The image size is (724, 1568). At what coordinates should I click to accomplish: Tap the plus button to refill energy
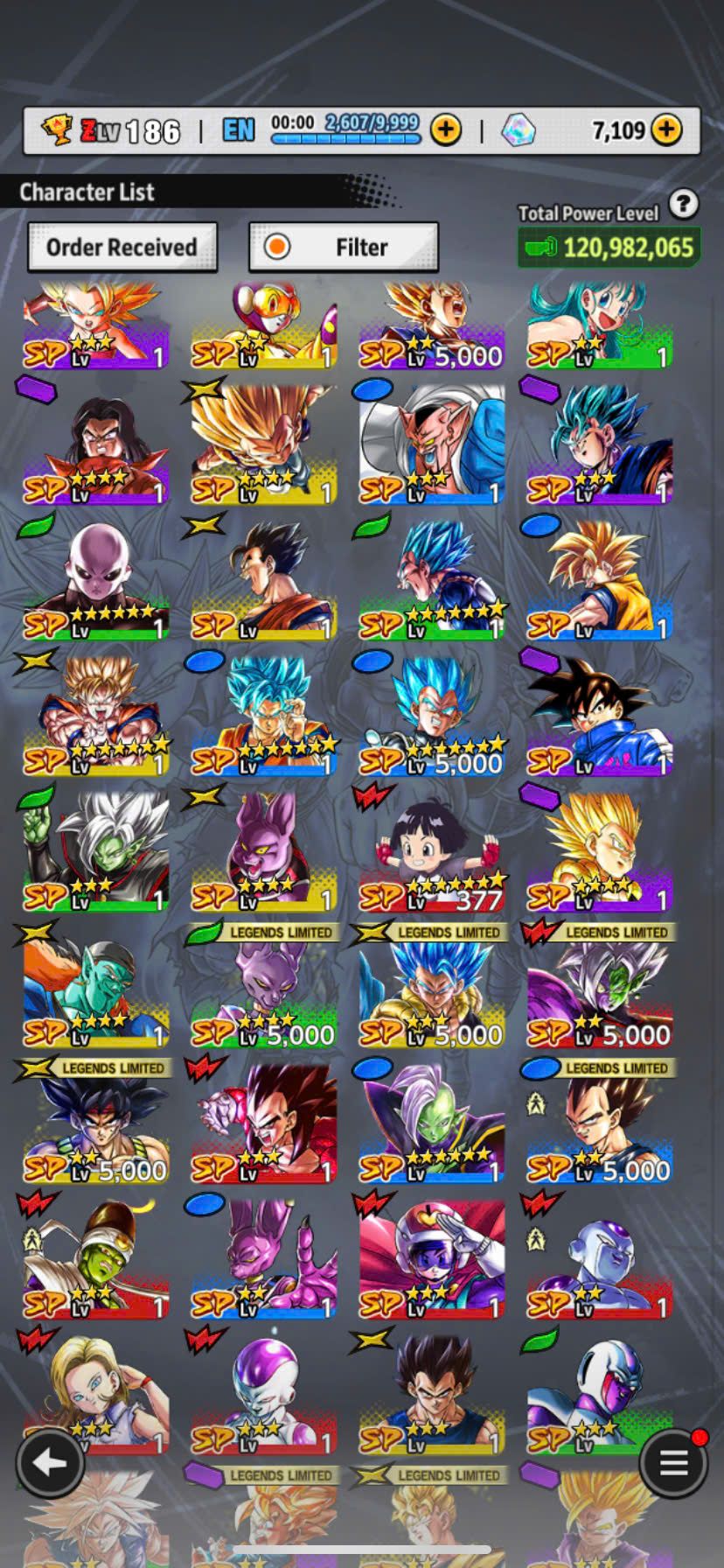point(446,130)
